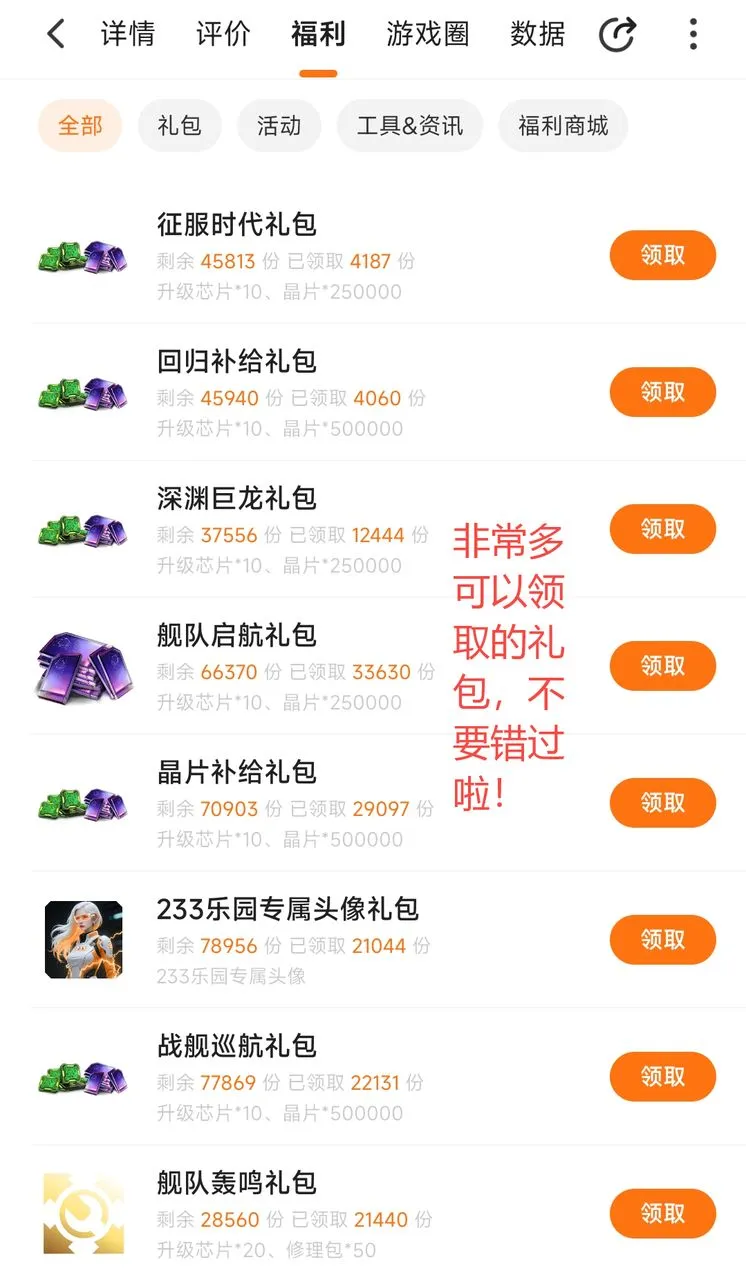746x1280 pixels.
Task: Claim the 233乐园专属头像礼包
Action: coord(663,940)
